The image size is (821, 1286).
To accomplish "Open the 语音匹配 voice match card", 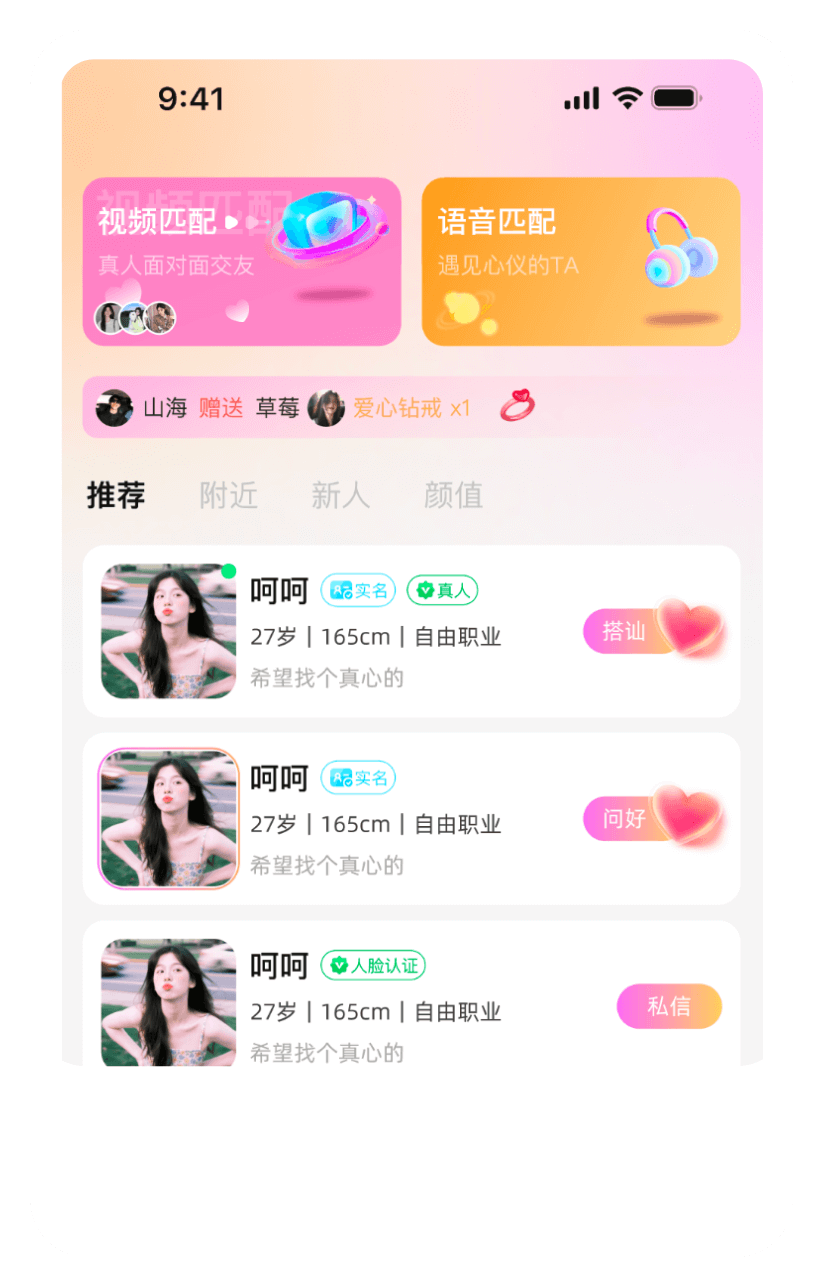I will [580, 260].
